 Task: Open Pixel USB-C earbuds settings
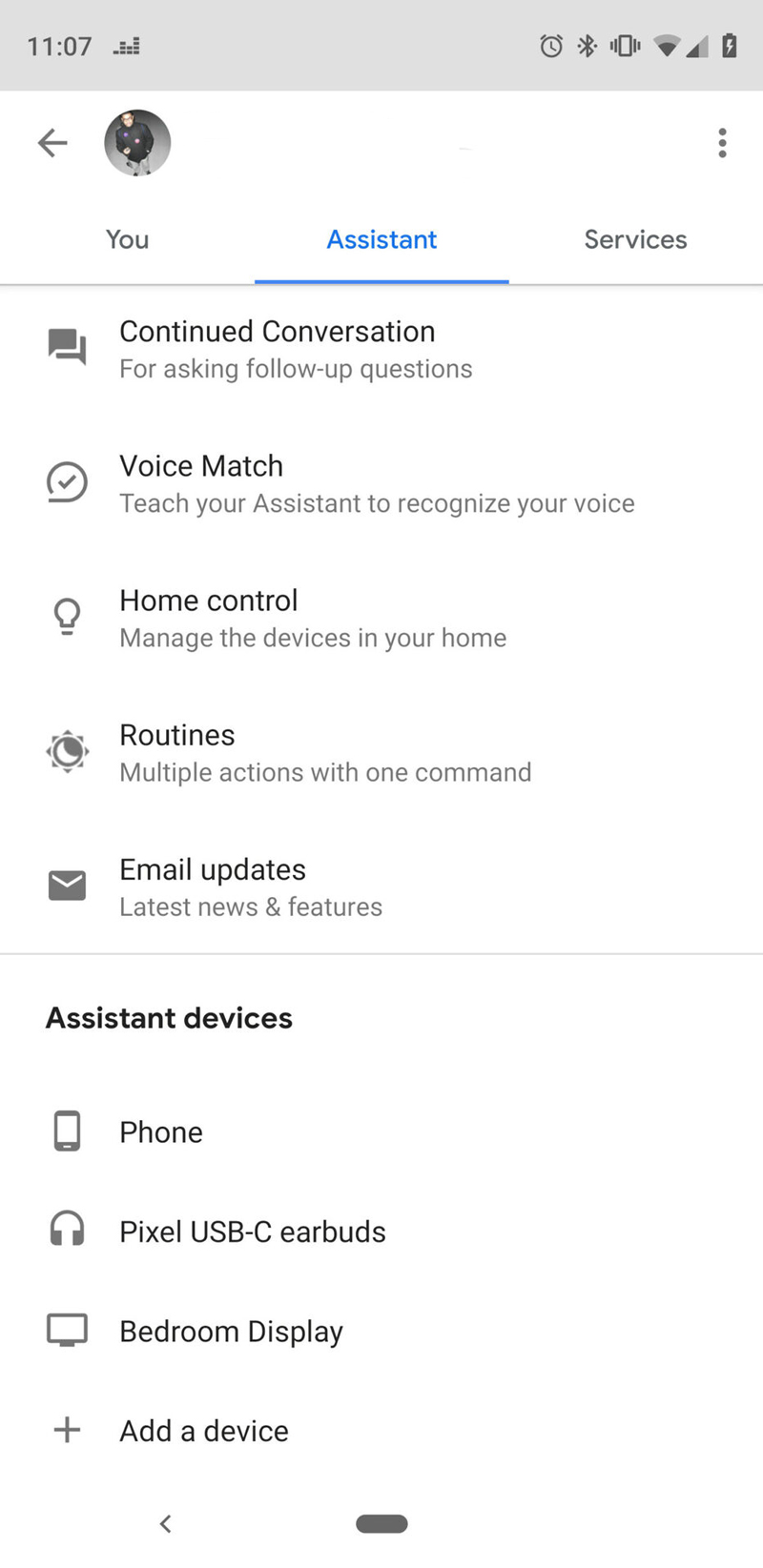coord(252,1232)
